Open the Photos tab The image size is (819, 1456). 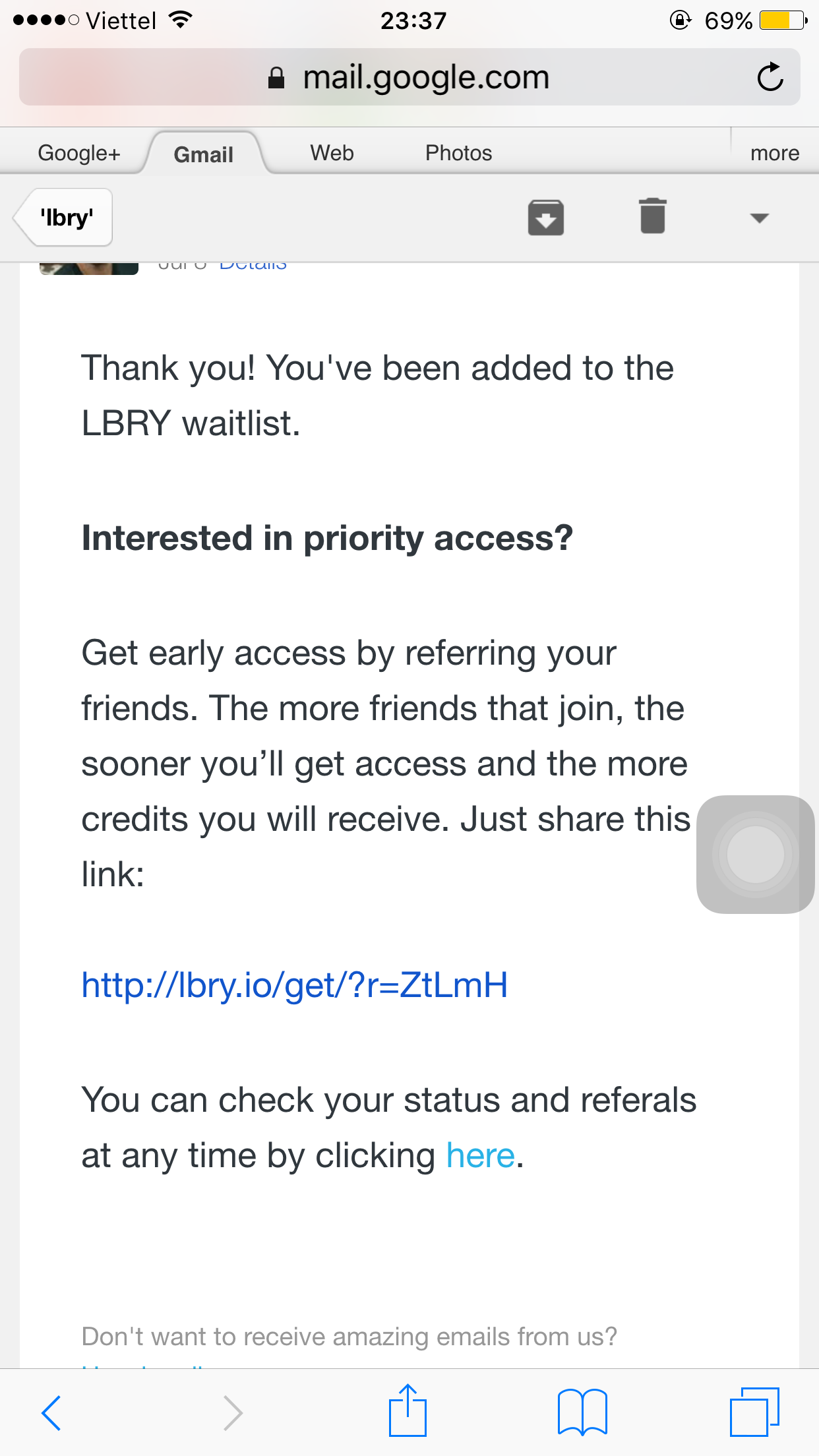point(458,153)
